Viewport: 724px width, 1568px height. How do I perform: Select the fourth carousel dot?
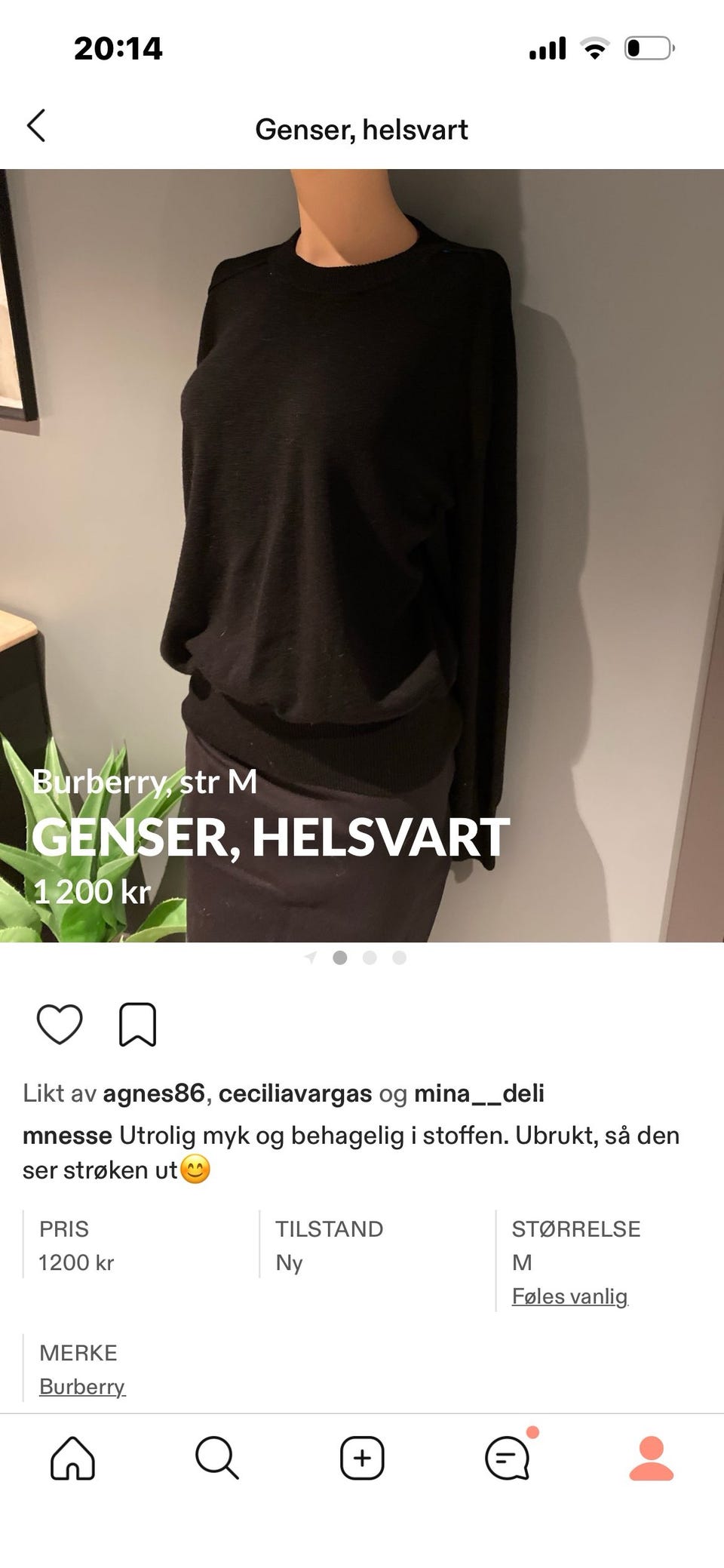[x=397, y=956]
